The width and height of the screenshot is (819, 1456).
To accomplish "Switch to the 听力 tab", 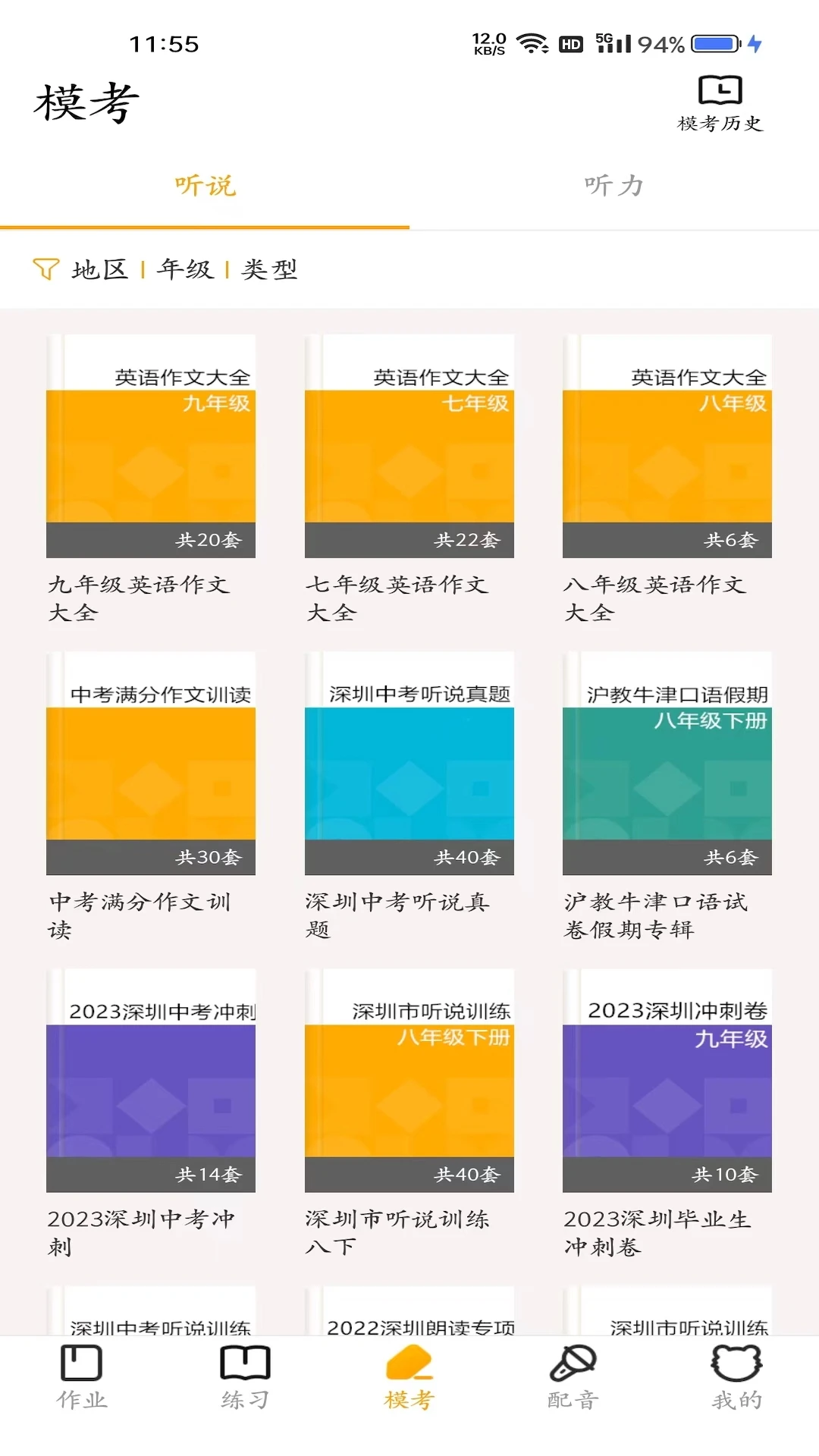I will [x=613, y=186].
